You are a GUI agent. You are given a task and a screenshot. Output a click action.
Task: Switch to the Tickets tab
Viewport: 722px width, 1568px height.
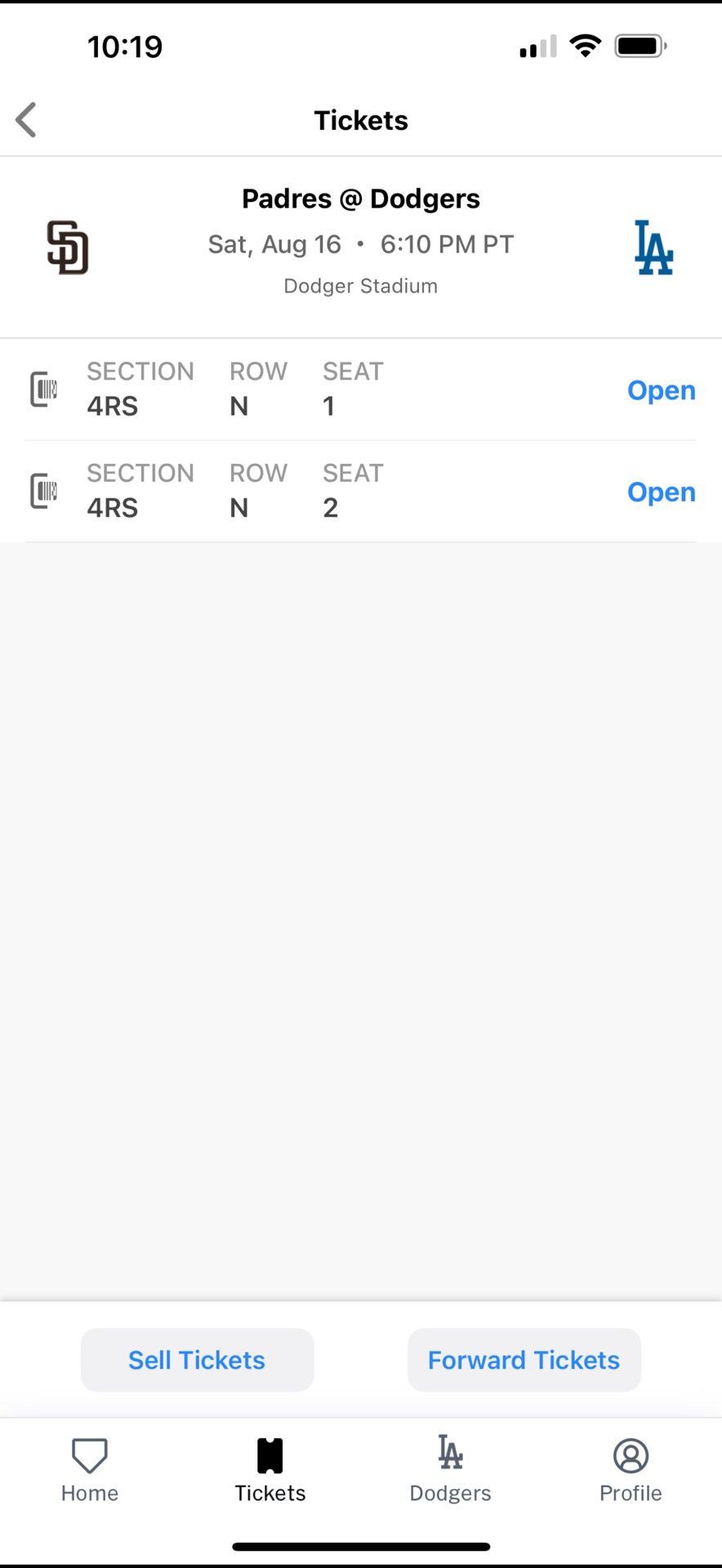pos(270,1470)
